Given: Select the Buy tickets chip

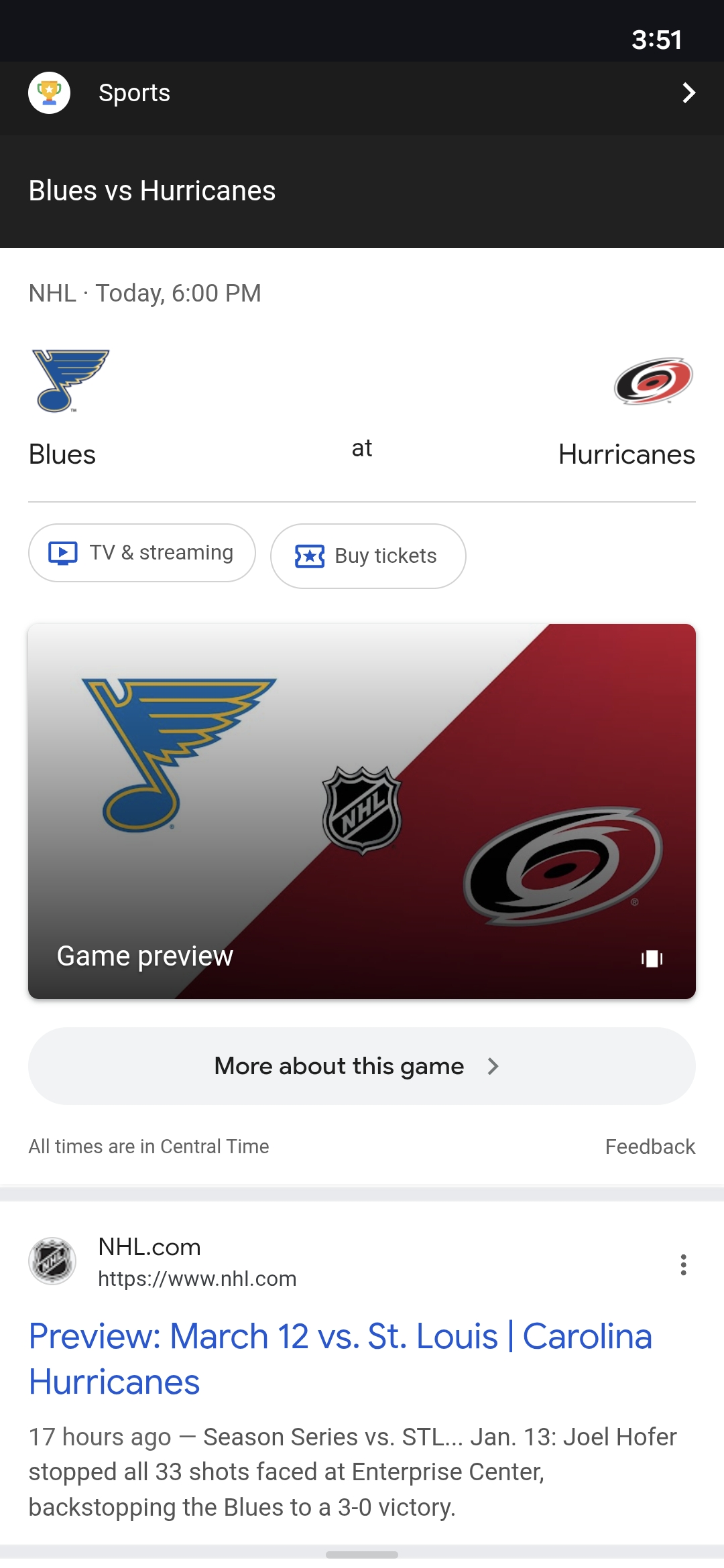Looking at the screenshot, I should tap(368, 556).
